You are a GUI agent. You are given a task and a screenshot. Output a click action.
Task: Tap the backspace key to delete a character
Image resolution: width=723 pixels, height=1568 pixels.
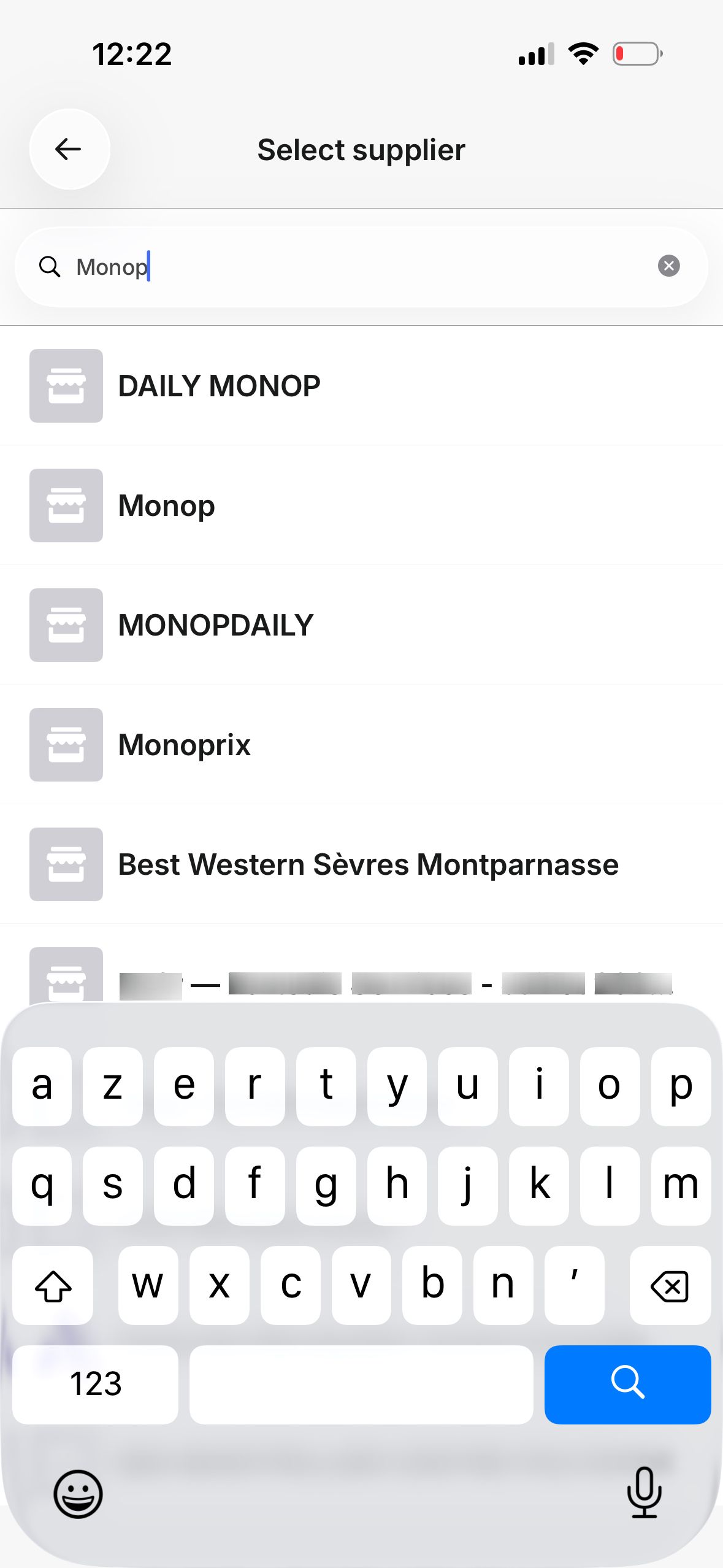(x=670, y=1286)
